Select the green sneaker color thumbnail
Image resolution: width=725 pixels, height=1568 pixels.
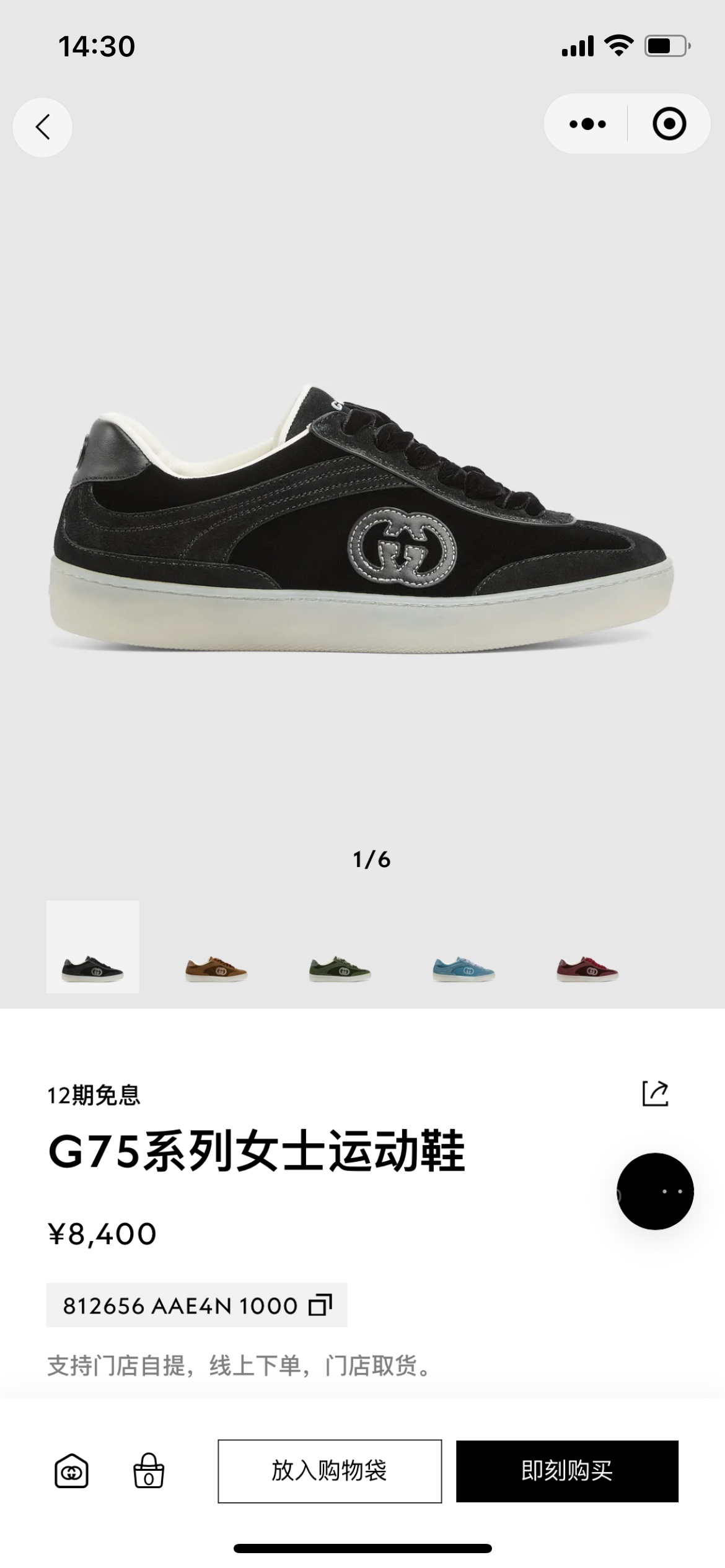click(340, 969)
